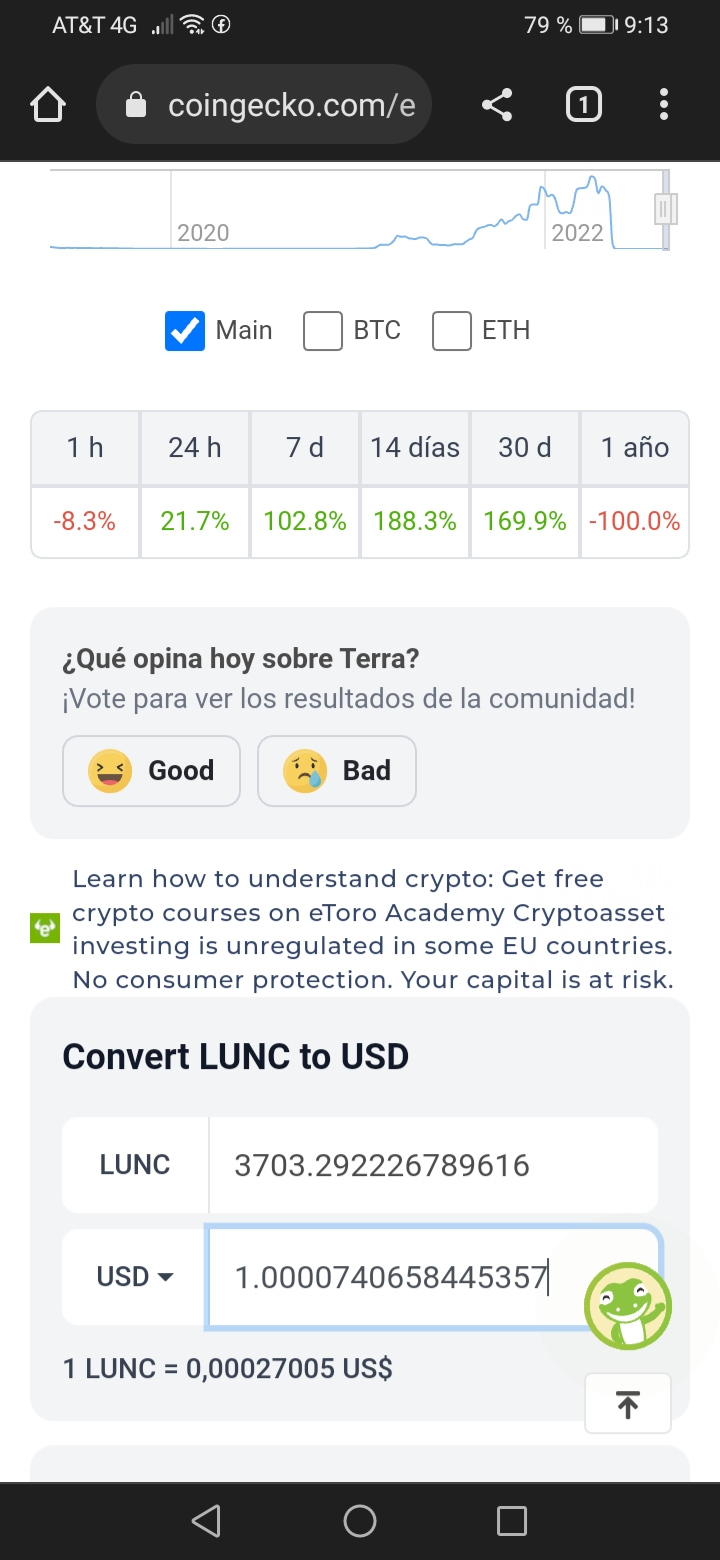Viewport: 720px width, 1560px height.
Task: Vote Bad on Terra today
Action: [336, 771]
